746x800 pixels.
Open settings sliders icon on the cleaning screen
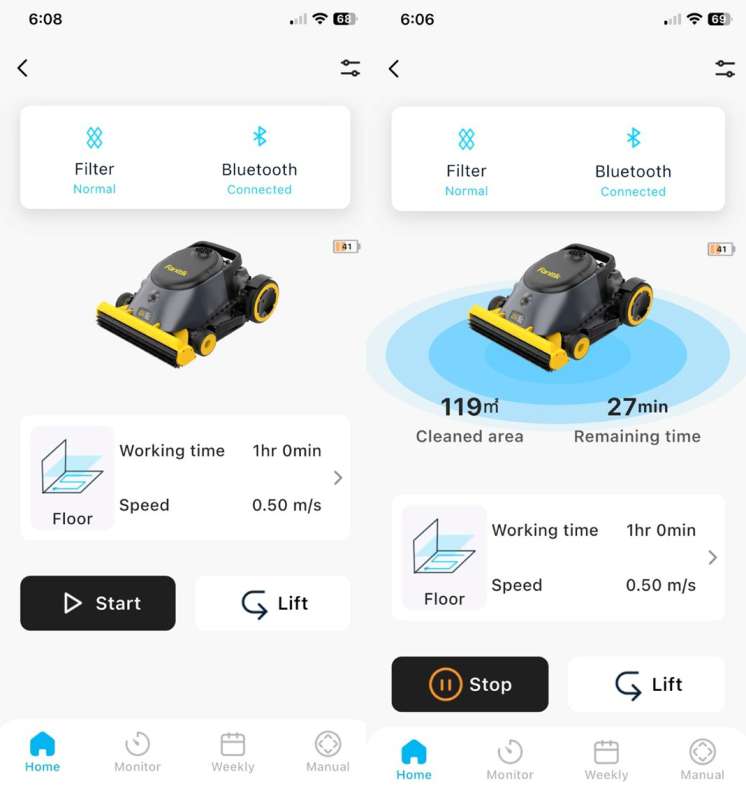click(x=724, y=68)
